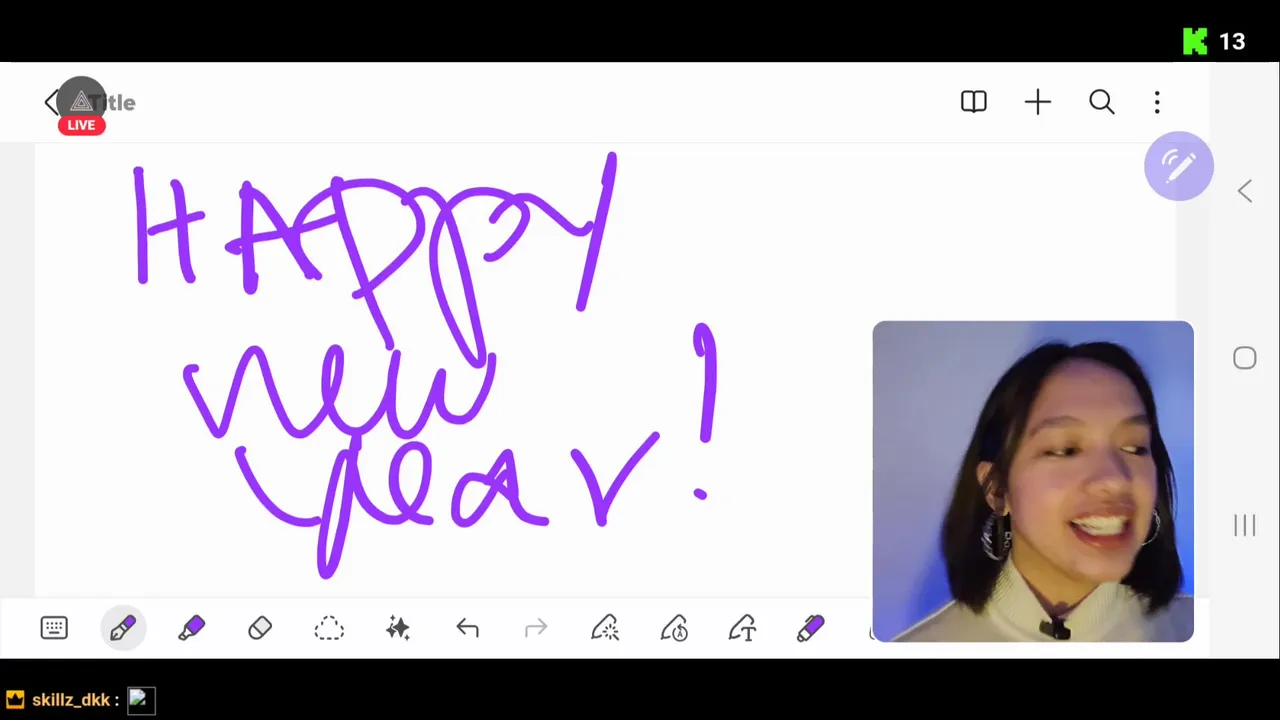Screen dimensions: 1280x720
Task: Open the AI sparkle assist tool
Action: (398, 628)
